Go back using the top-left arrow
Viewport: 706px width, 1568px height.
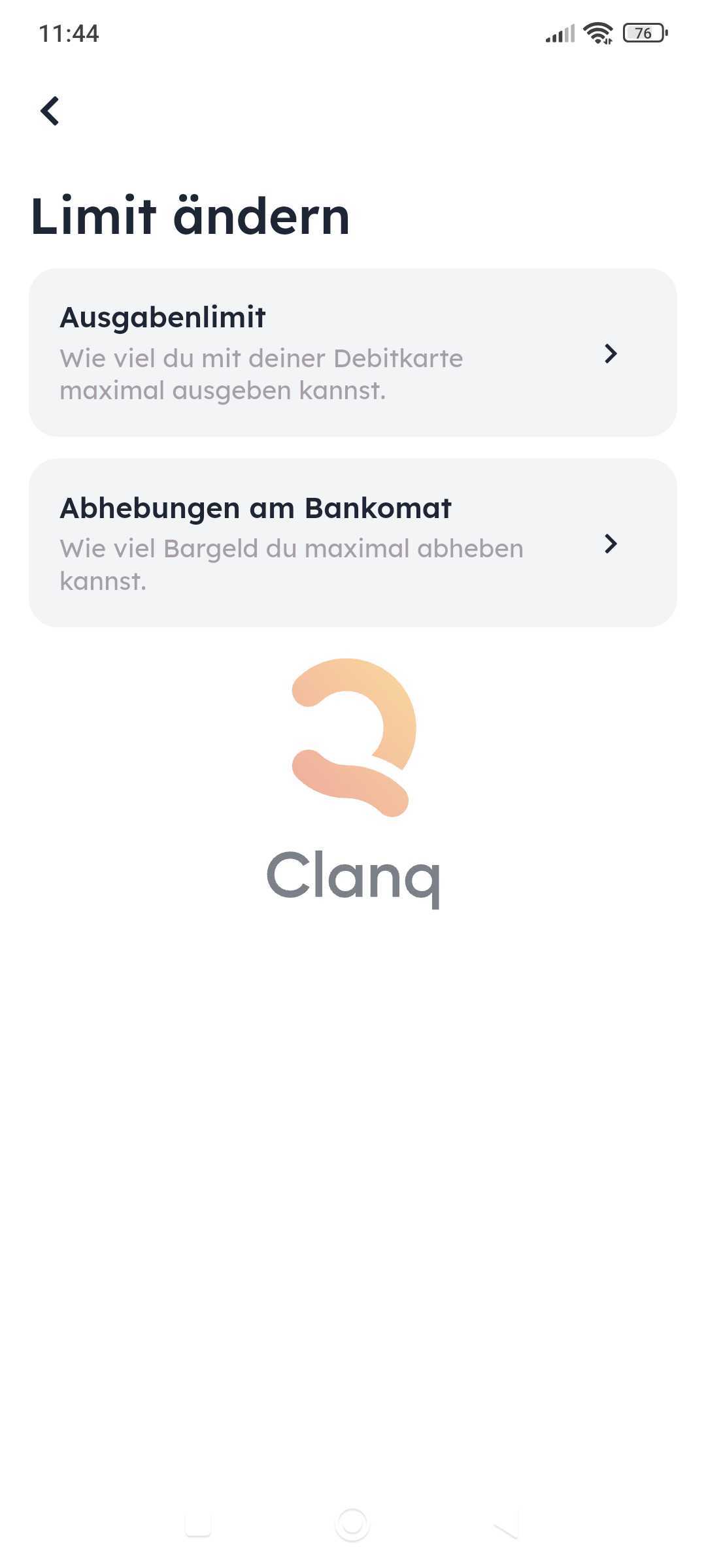(50, 110)
